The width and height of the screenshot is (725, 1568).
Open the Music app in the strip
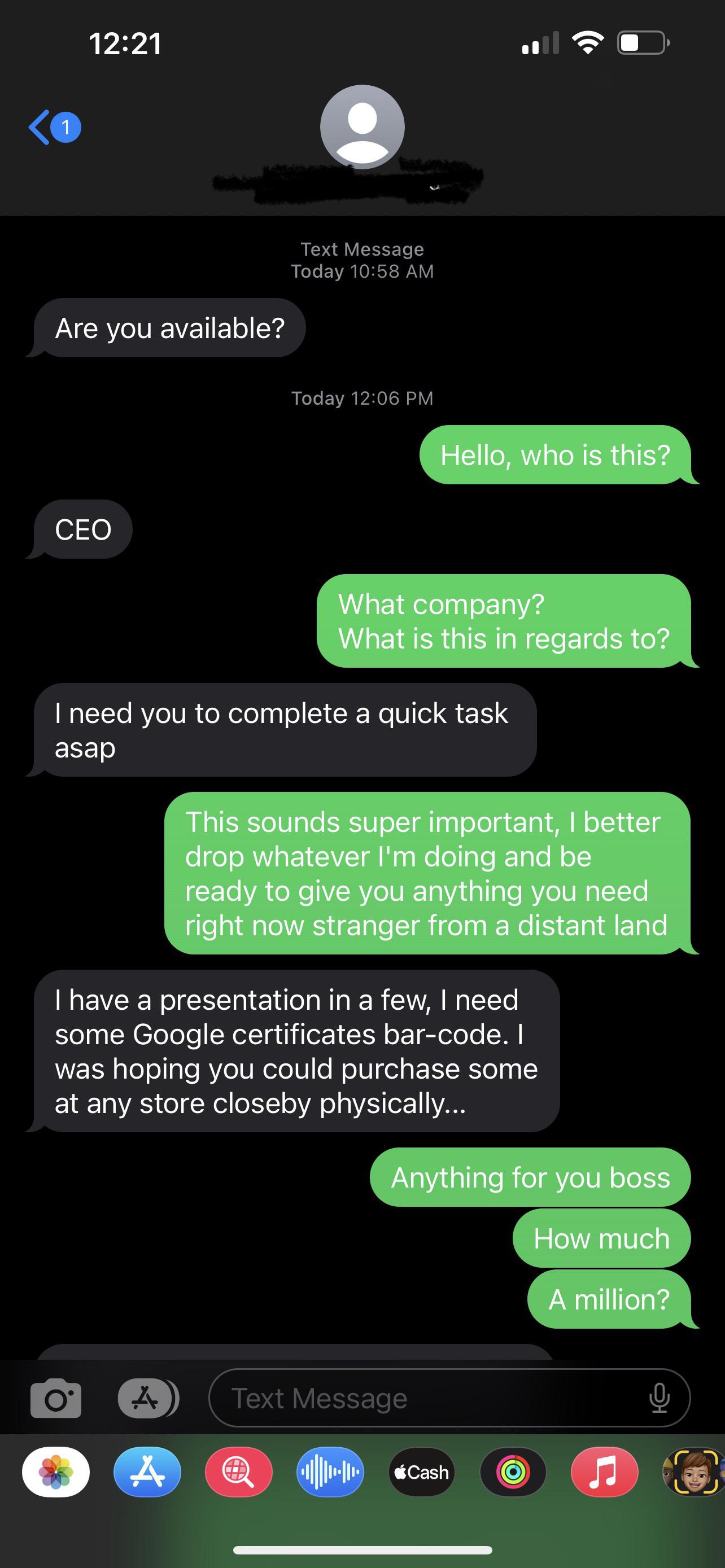click(x=604, y=1473)
